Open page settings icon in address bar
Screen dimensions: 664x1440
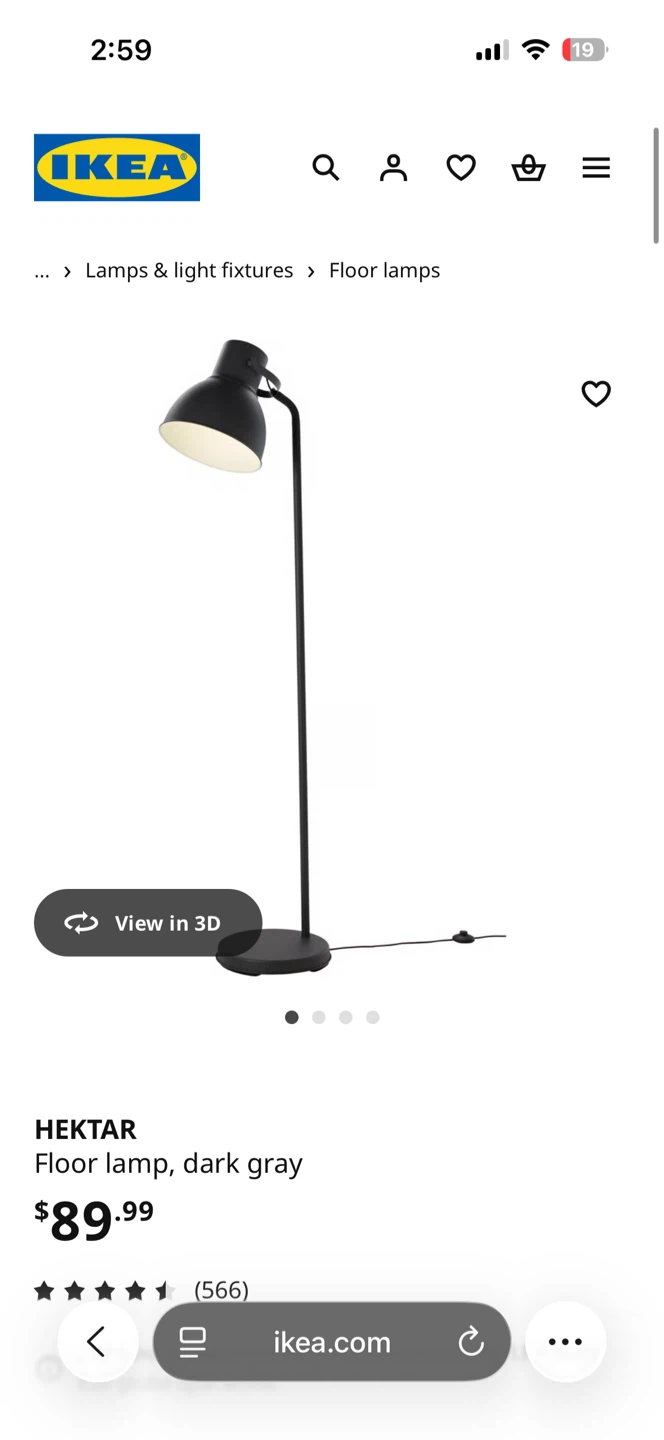pyautogui.click(x=192, y=1342)
